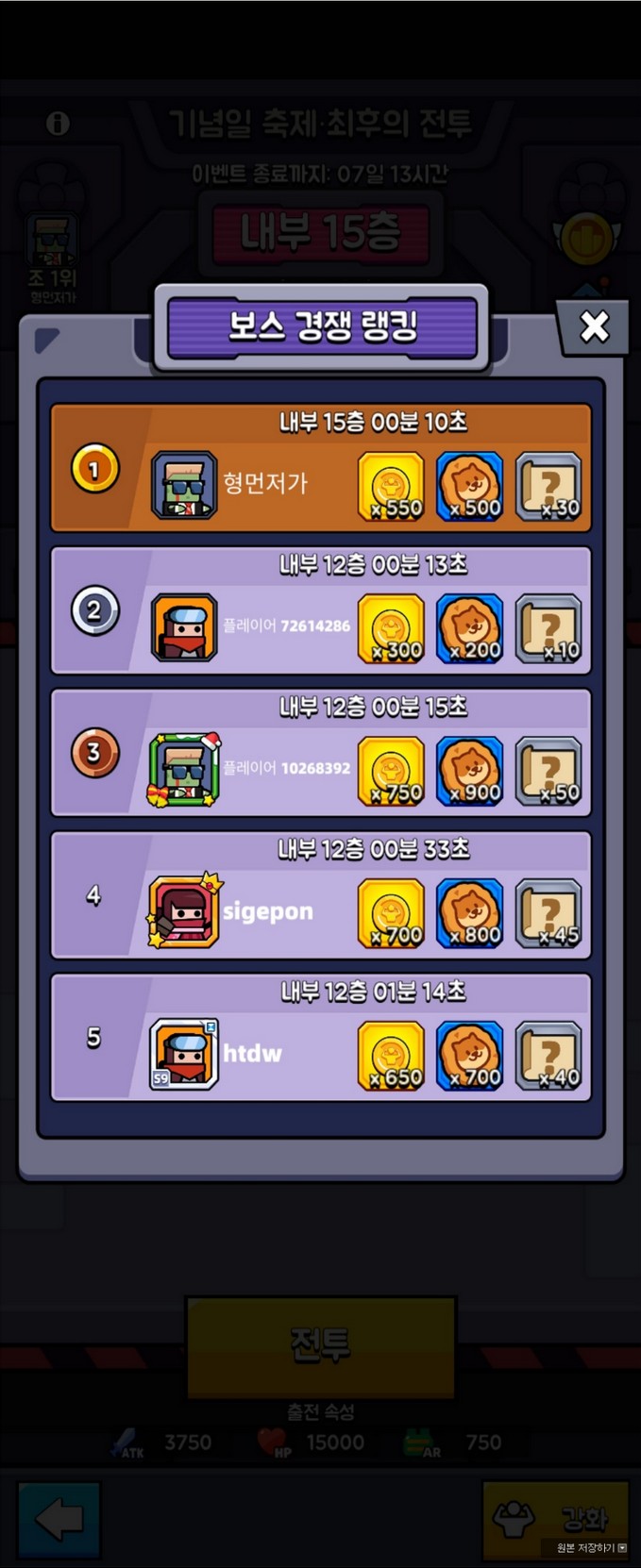Inspect the x45 mystery scroll reward
This screenshot has width=641, height=1568.
[x=548, y=914]
